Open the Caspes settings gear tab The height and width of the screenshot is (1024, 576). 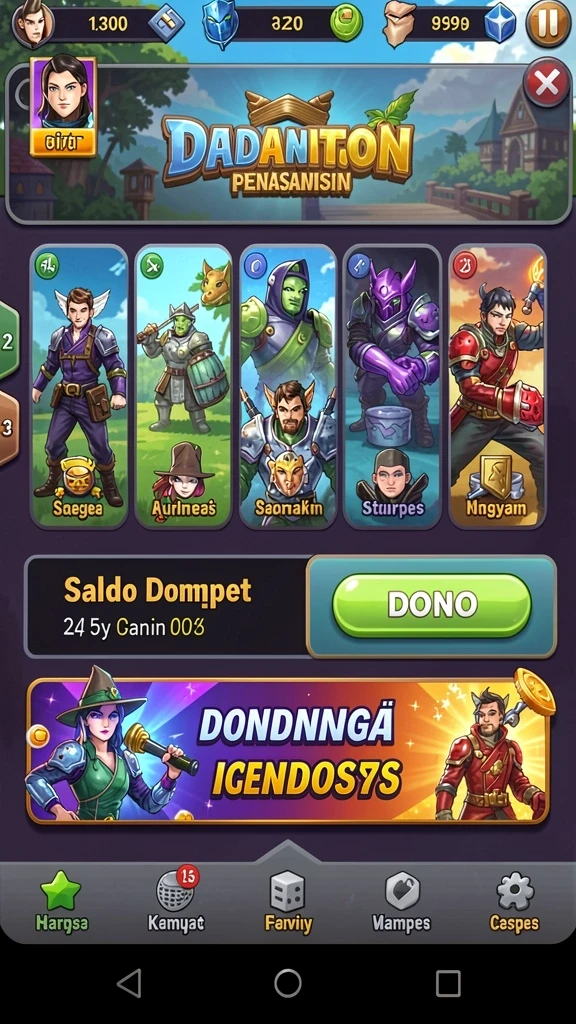[515, 902]
